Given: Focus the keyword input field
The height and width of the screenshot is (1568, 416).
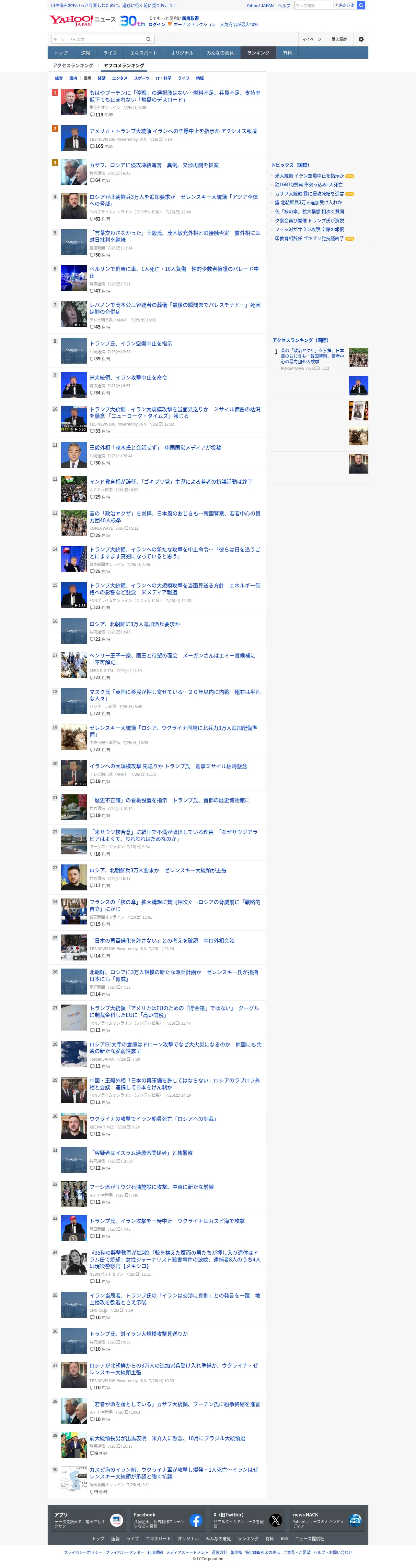Looking at the screenshot, I should point(97,39).
